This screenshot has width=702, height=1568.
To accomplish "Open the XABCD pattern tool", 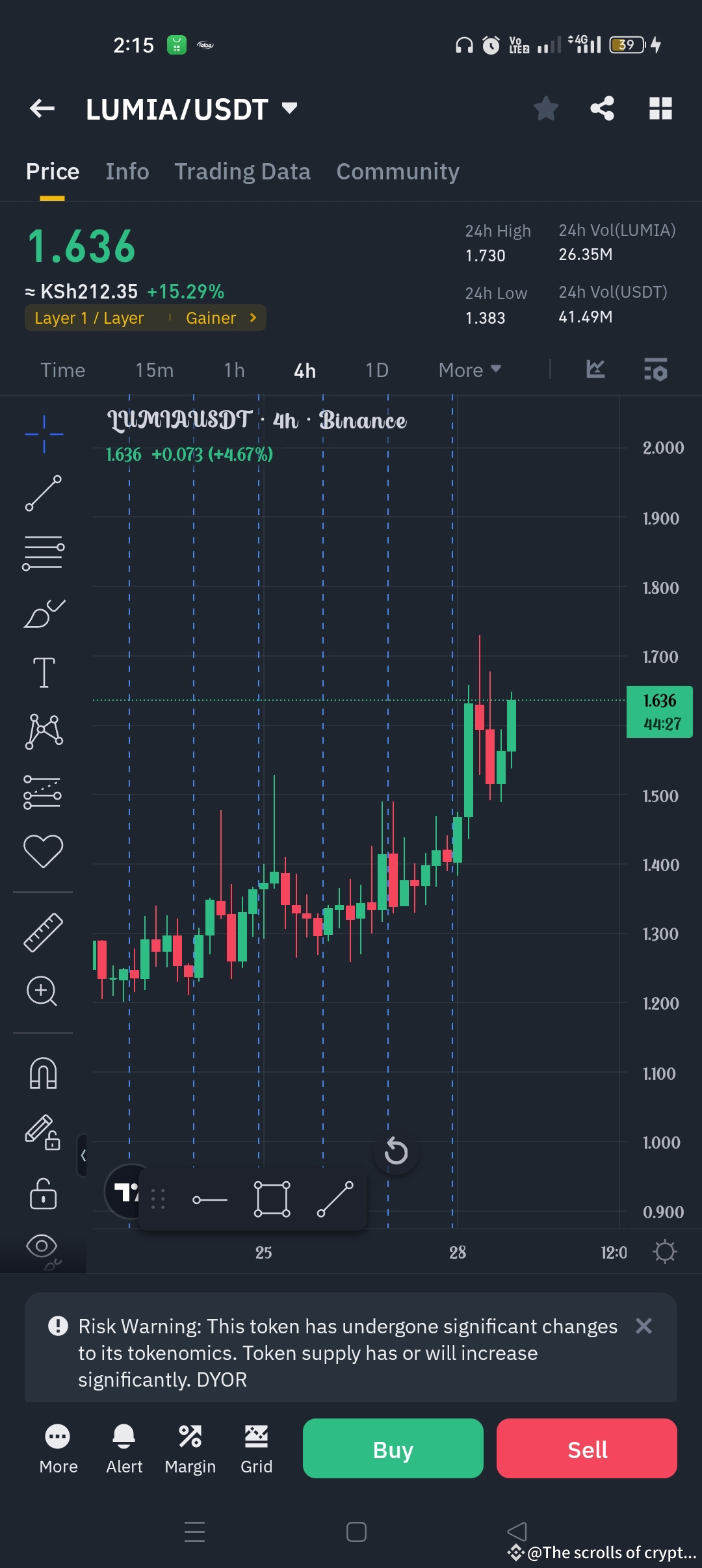I will point(43,729).
